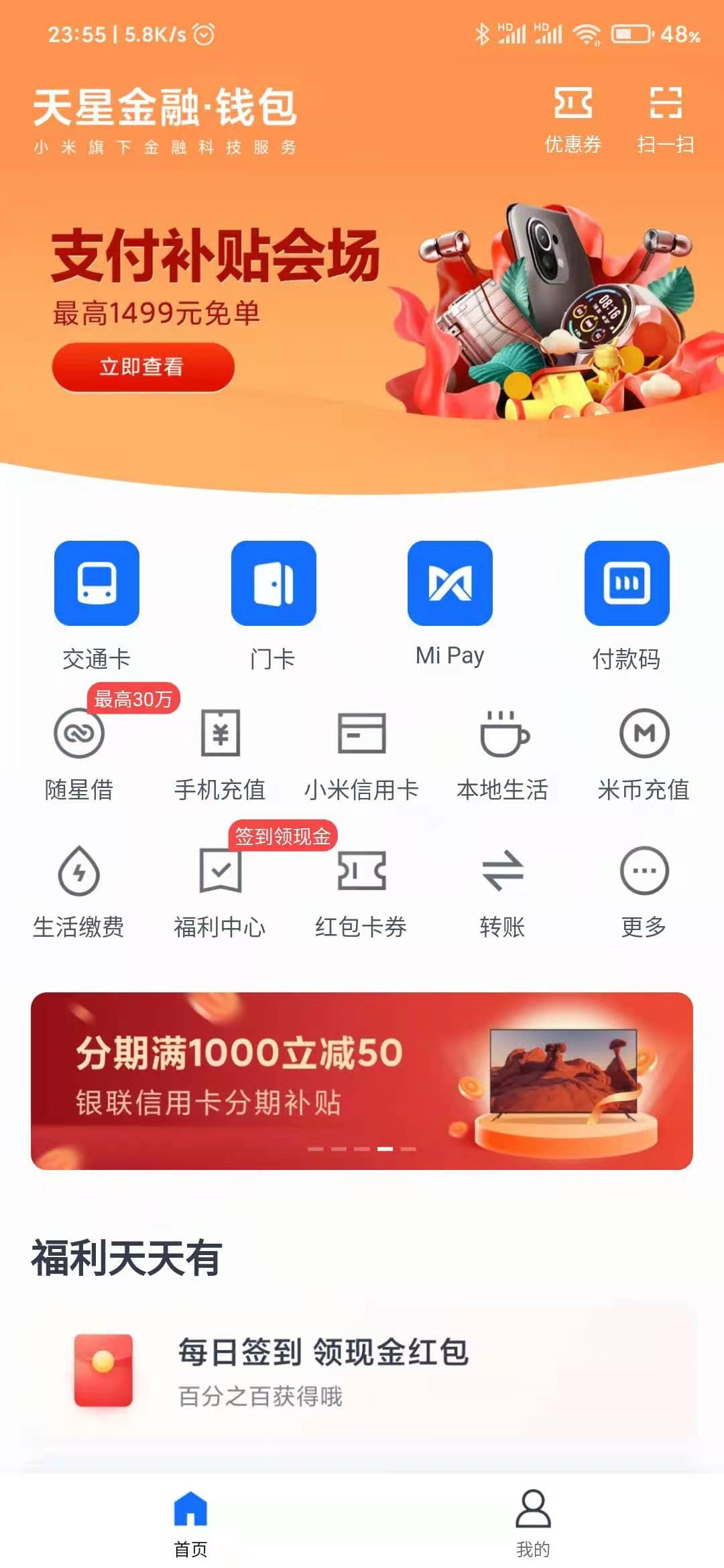Image resolution: width=724 pixels, height=1568 pixels.
Task: Open the 门卡 door card feature
Action: (x=274, y=584)
